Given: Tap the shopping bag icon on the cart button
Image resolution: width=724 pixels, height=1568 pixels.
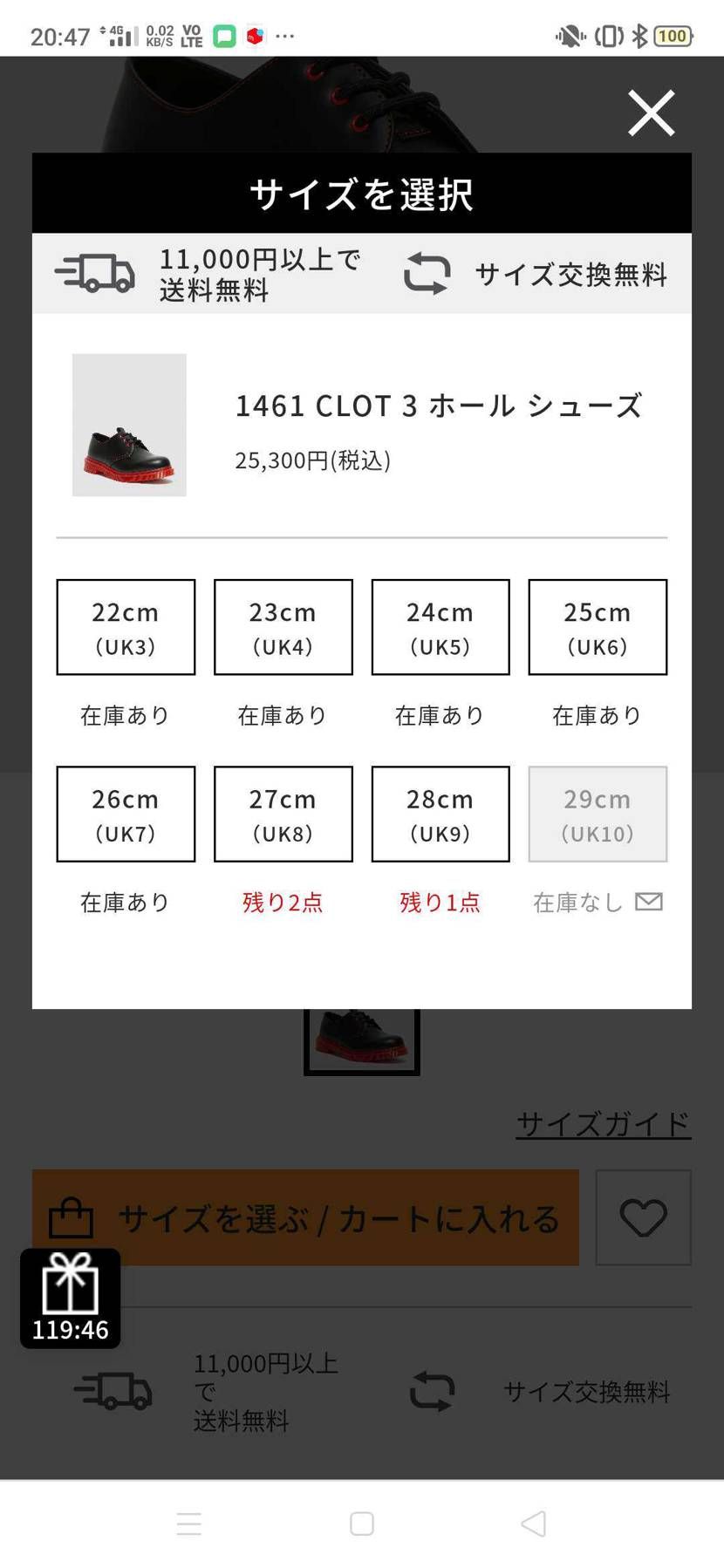Looking at the screenshot, I should click(x=71, y=1217).
